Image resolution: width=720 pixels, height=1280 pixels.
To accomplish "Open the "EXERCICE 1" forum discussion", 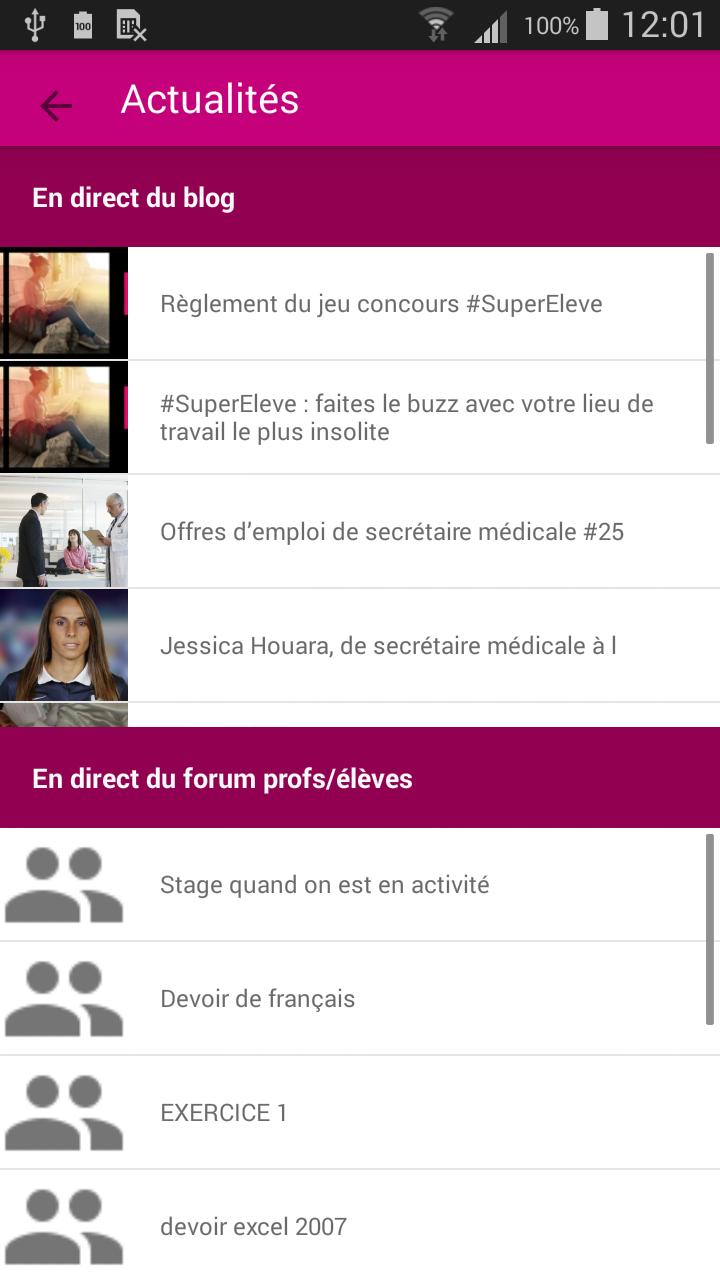I will pyautogui.click(x=223, y=1113).
